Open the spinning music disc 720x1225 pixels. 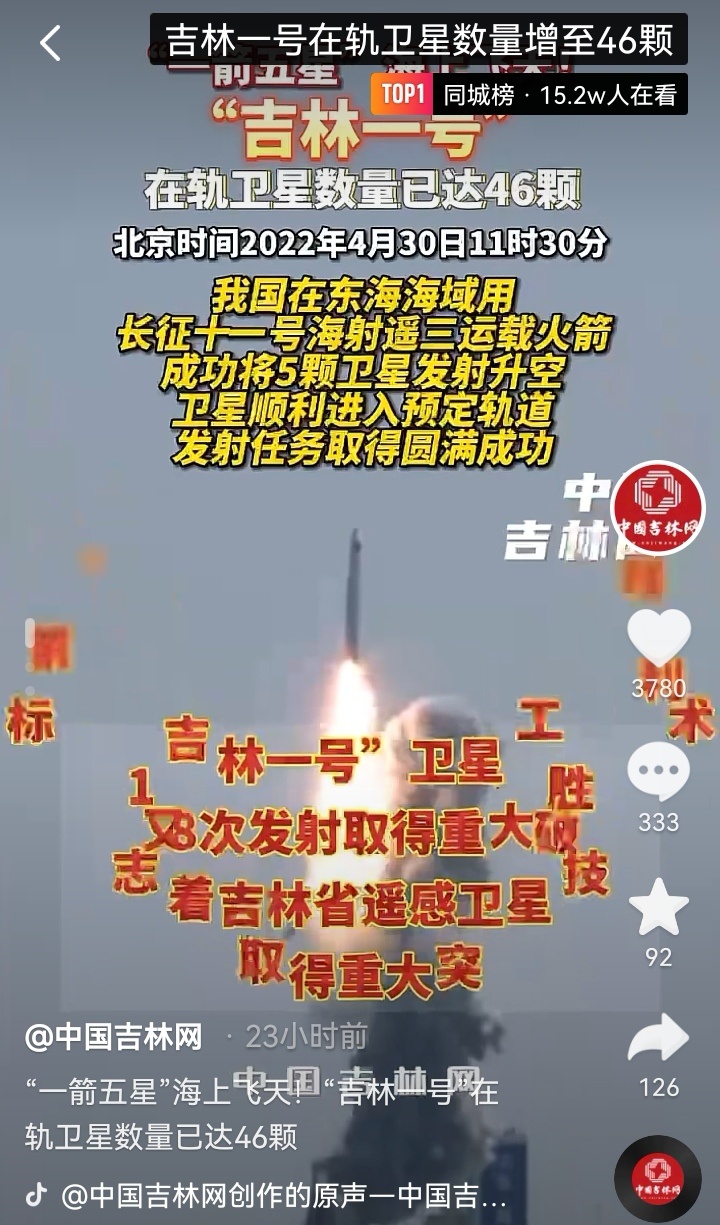(x=657, y=1178)
